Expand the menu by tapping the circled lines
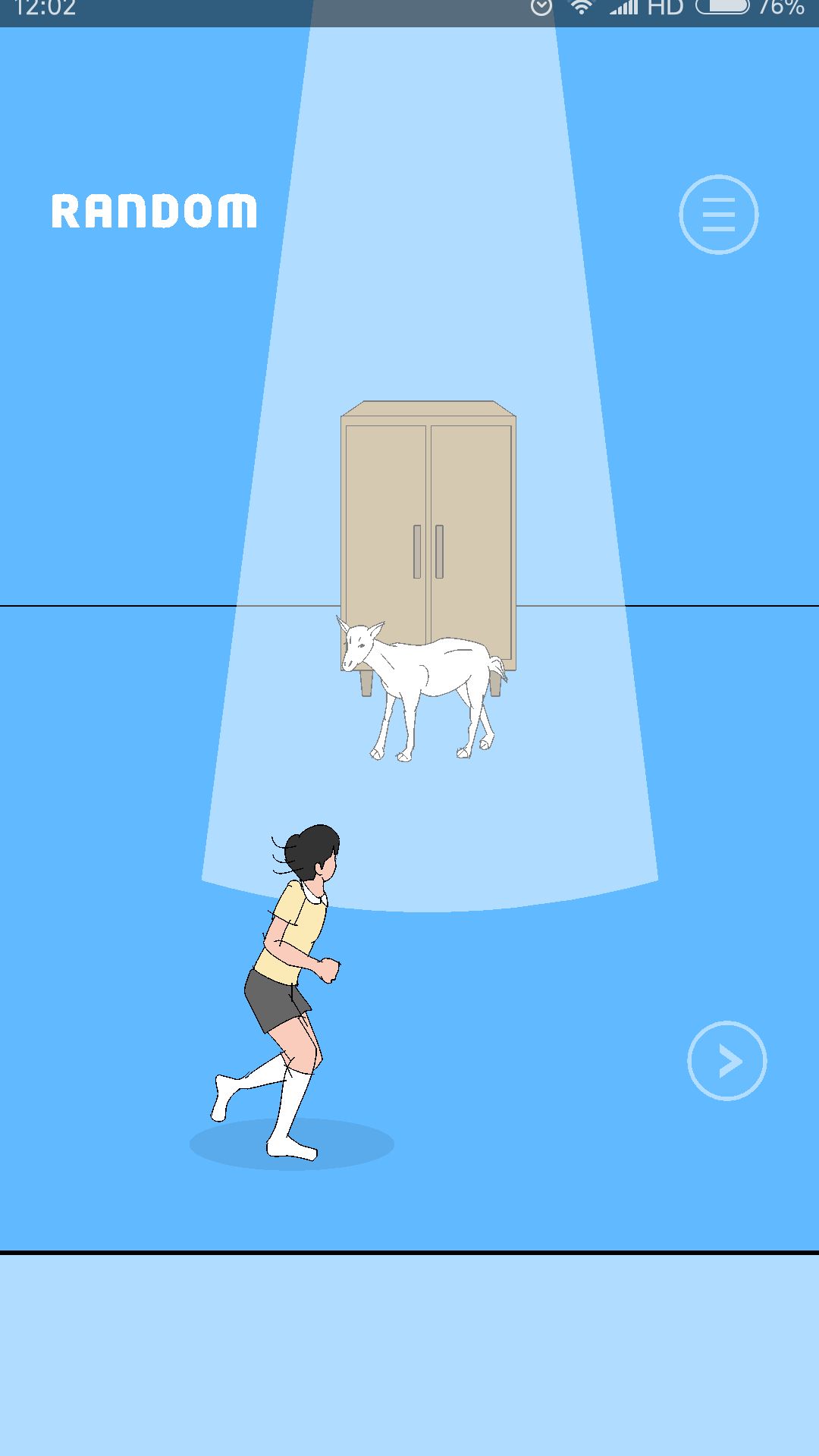This screenshot has height=1456, width=819. tap(718, 213)
